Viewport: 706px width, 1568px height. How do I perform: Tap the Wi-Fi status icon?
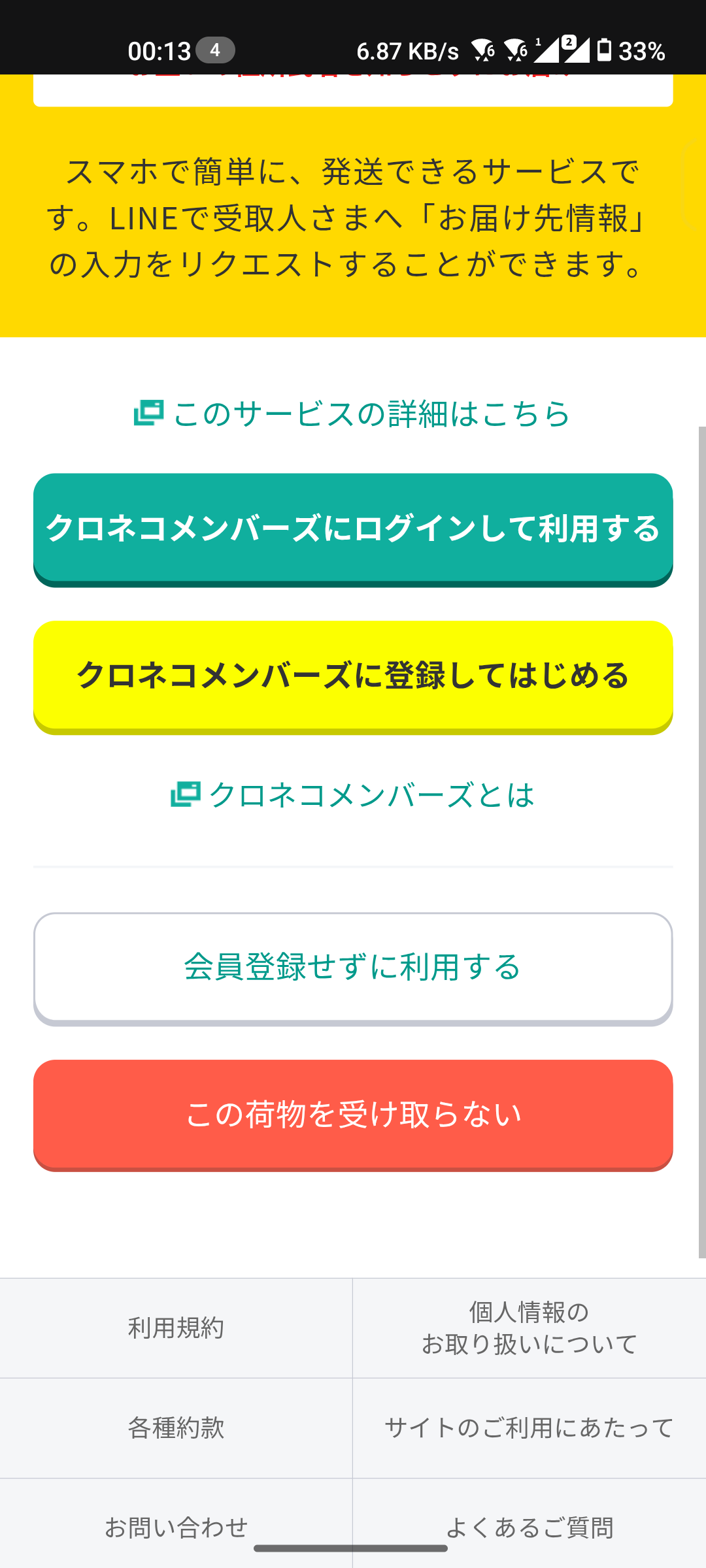tap(482, 50)
